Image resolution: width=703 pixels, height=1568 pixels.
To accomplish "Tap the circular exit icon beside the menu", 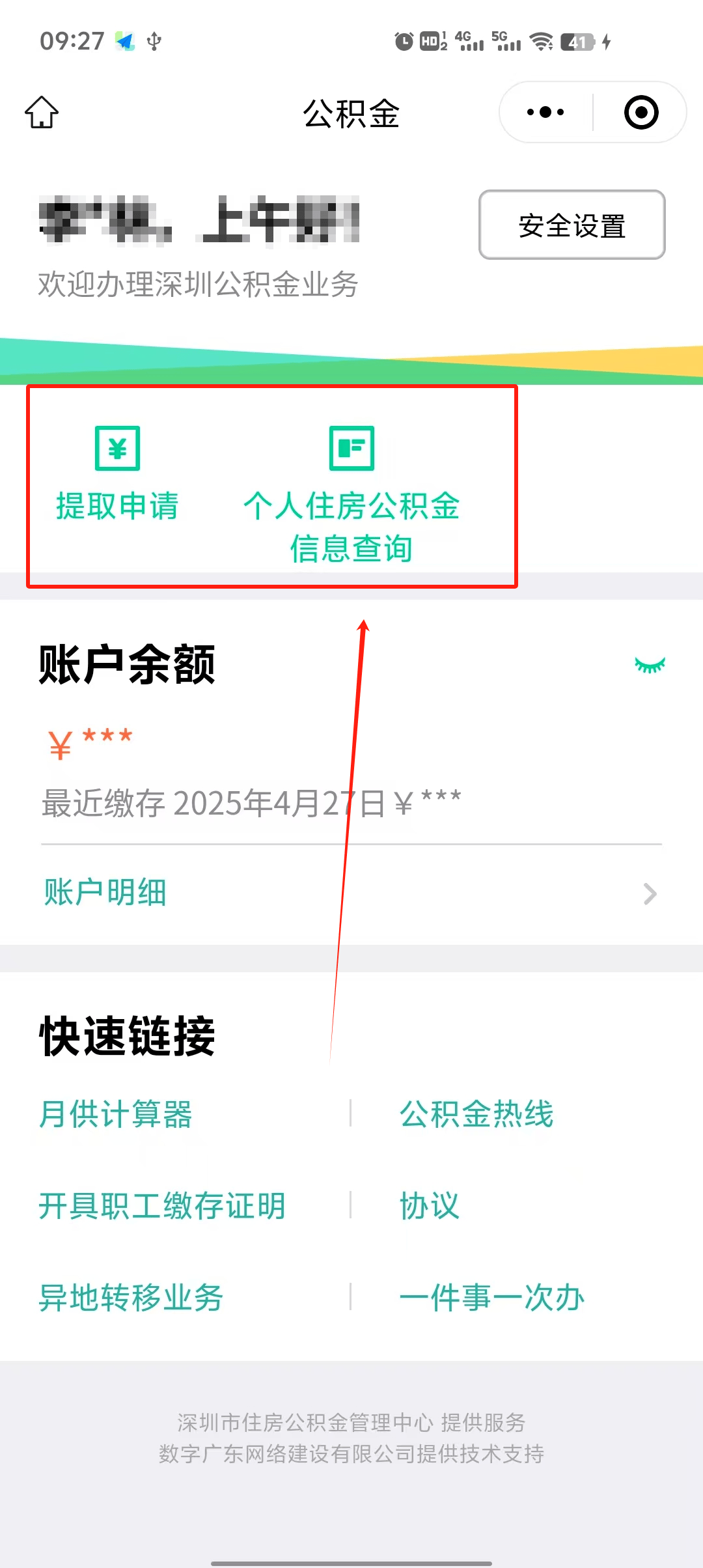I will pos(640,111).
